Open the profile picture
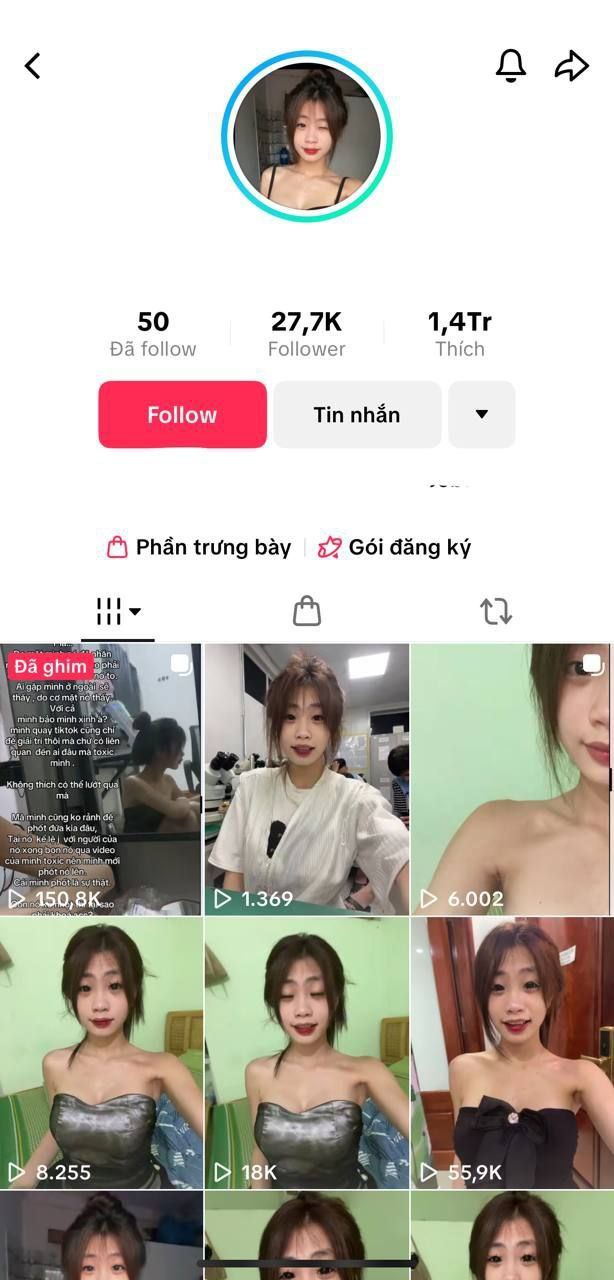 [x=307, y=137]
